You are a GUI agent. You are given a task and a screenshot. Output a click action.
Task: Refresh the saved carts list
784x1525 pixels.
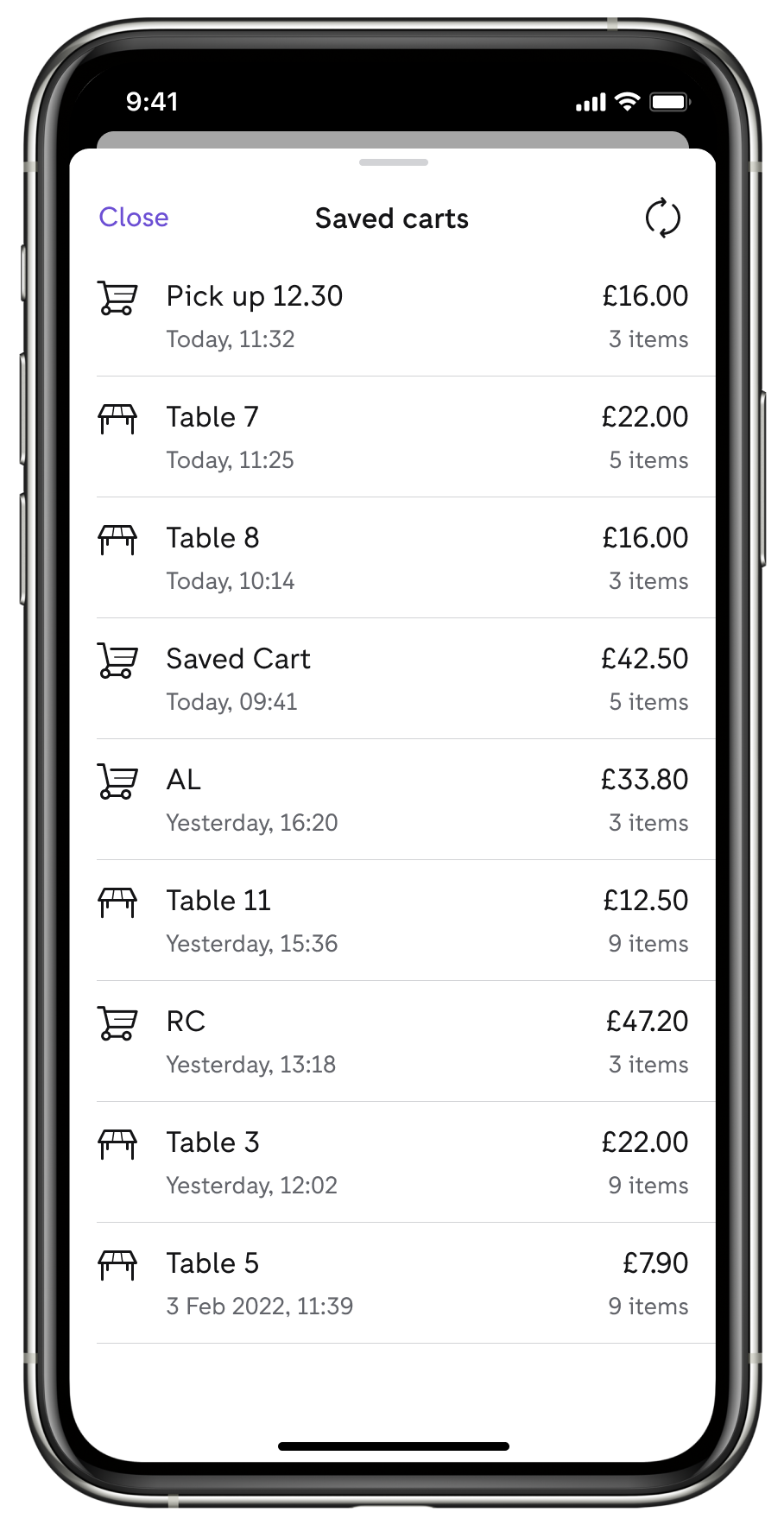click(663, 218)
